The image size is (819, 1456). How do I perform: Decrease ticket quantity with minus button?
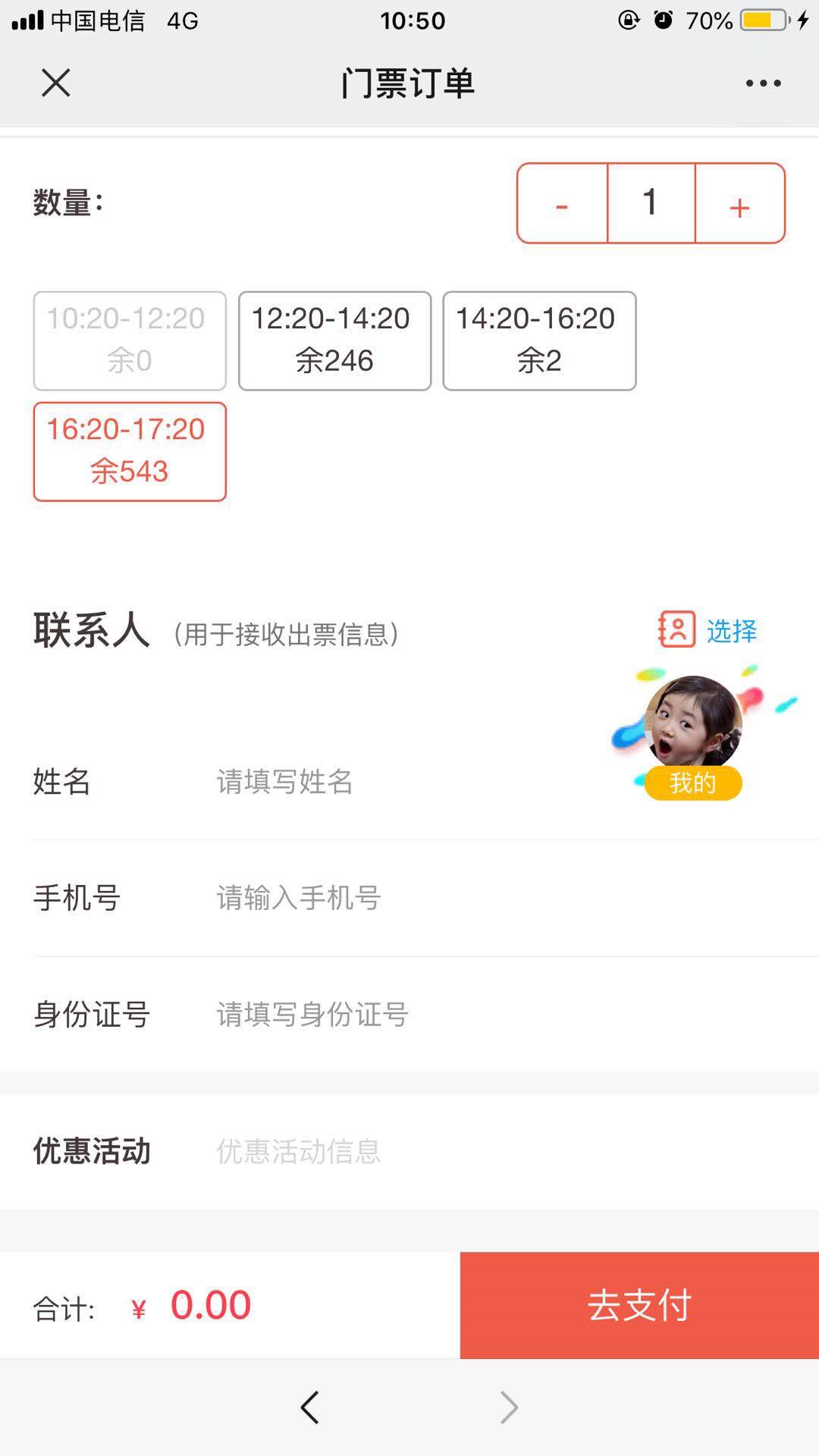[x=562, y=204]
